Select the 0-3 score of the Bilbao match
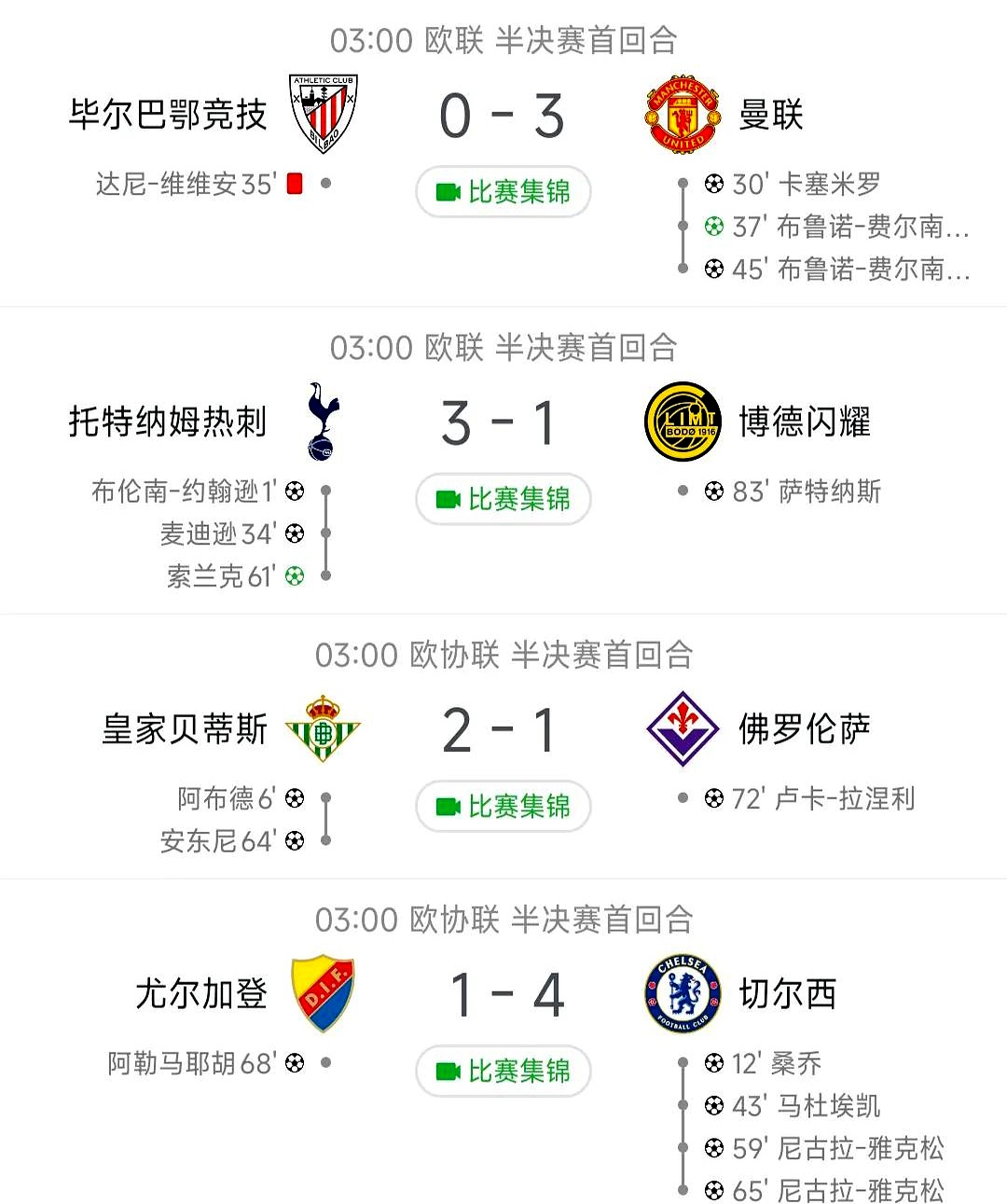This screenshot has width=1007, height=1204. tap(502, 114)
